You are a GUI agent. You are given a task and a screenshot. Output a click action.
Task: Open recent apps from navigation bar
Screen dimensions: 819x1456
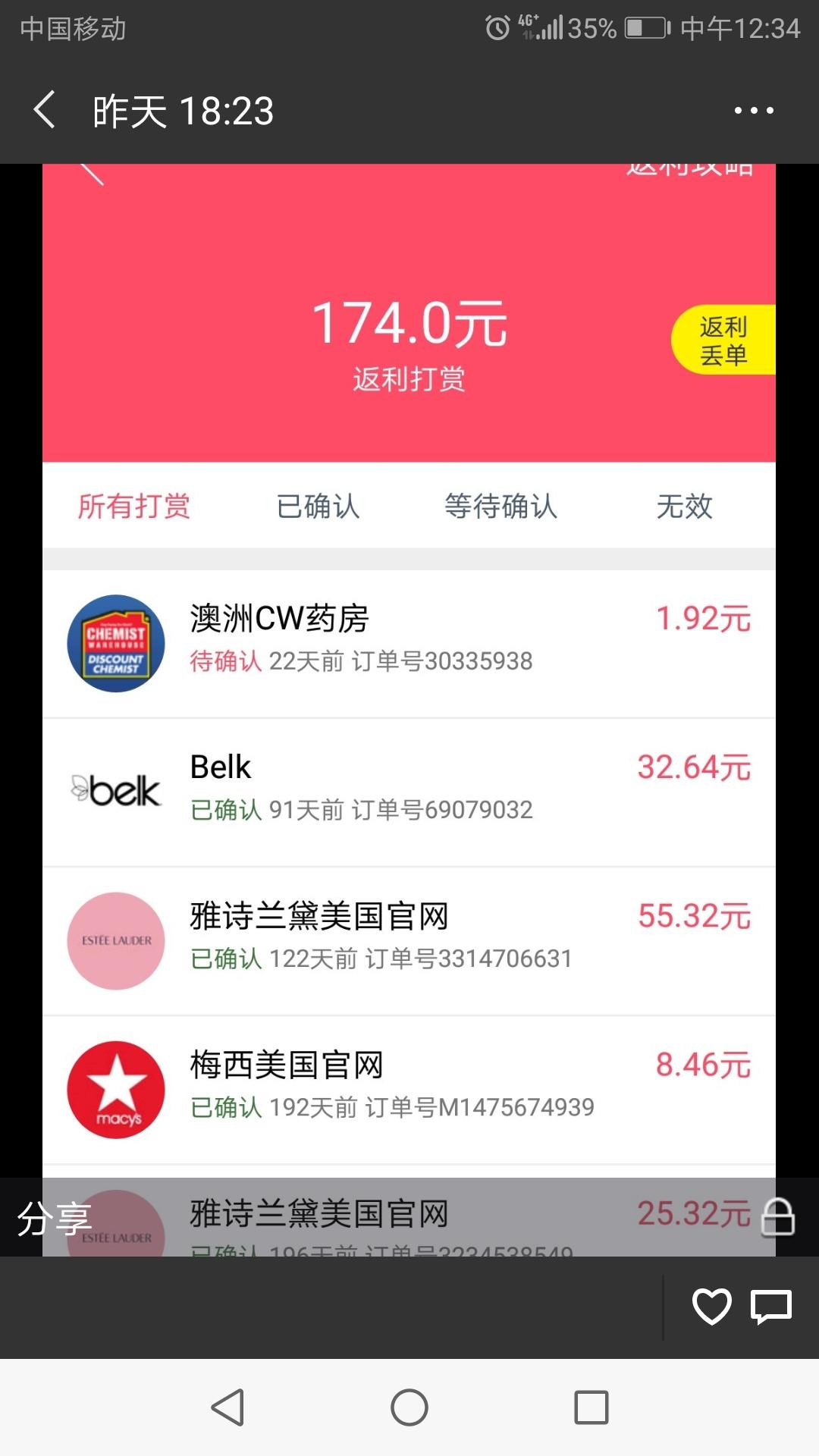(x=591, y=1407)
